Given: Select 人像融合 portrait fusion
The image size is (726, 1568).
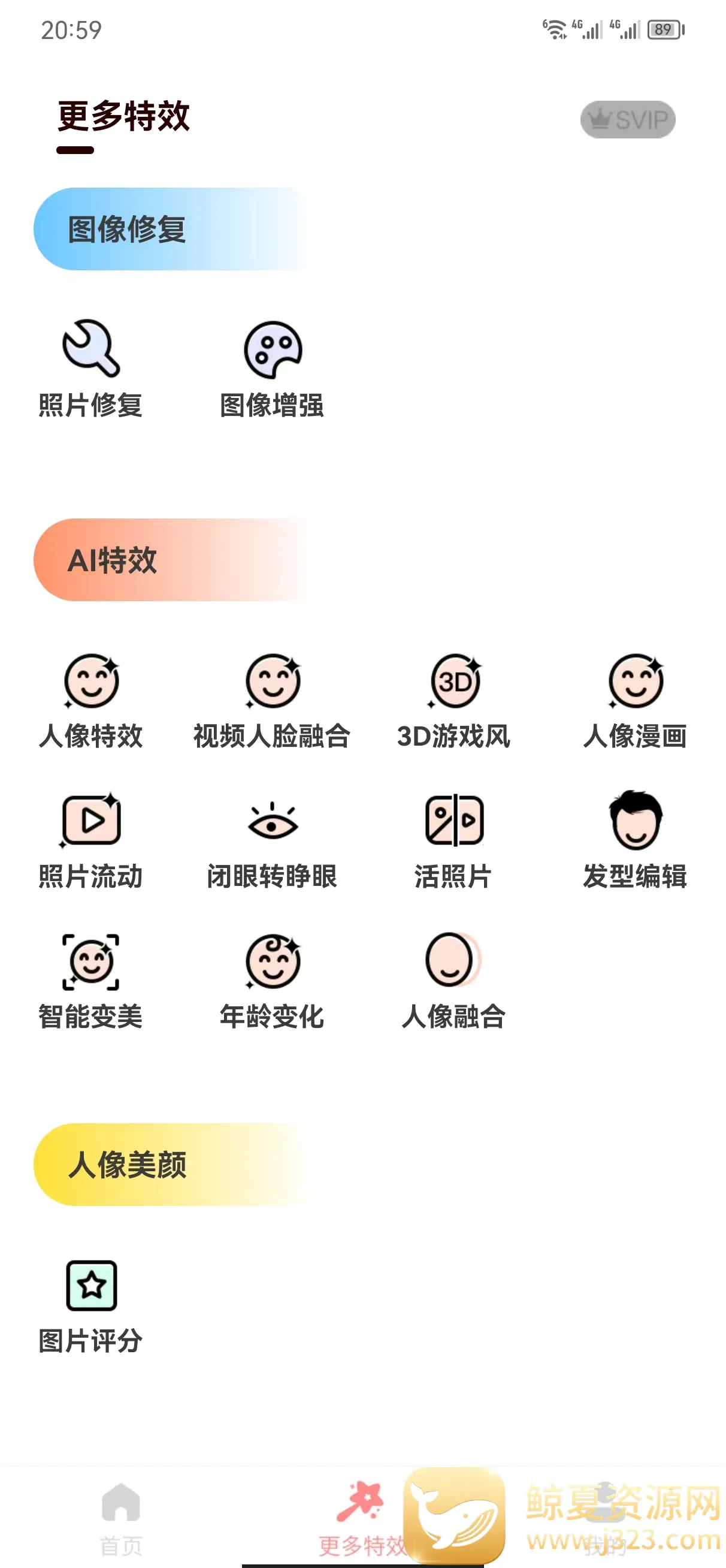Looking at the screenshot, I should [x=454, y=980].
